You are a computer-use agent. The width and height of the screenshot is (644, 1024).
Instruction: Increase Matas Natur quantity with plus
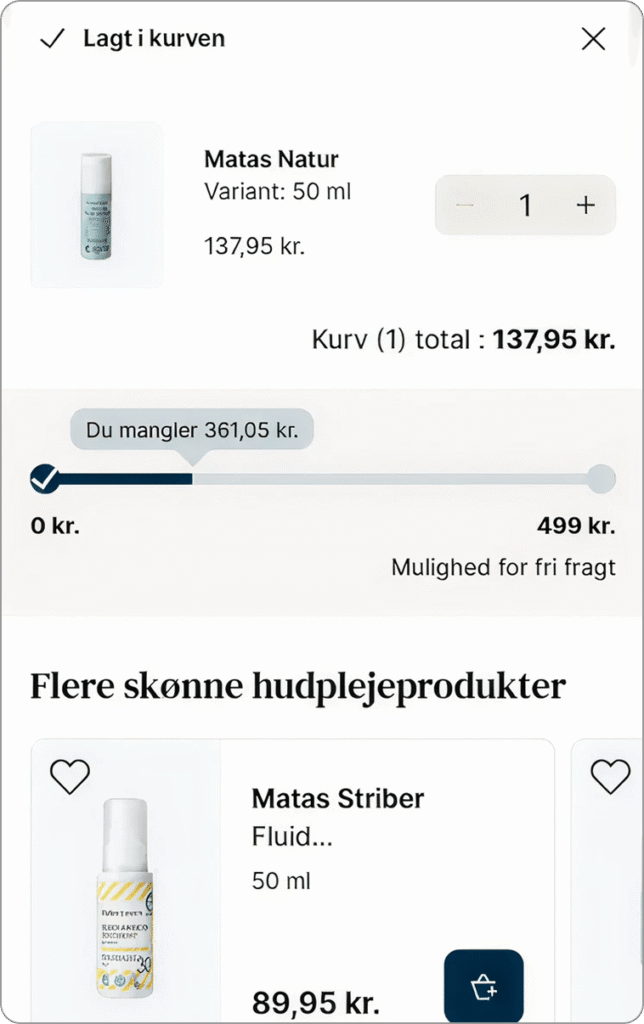[585, 205]
